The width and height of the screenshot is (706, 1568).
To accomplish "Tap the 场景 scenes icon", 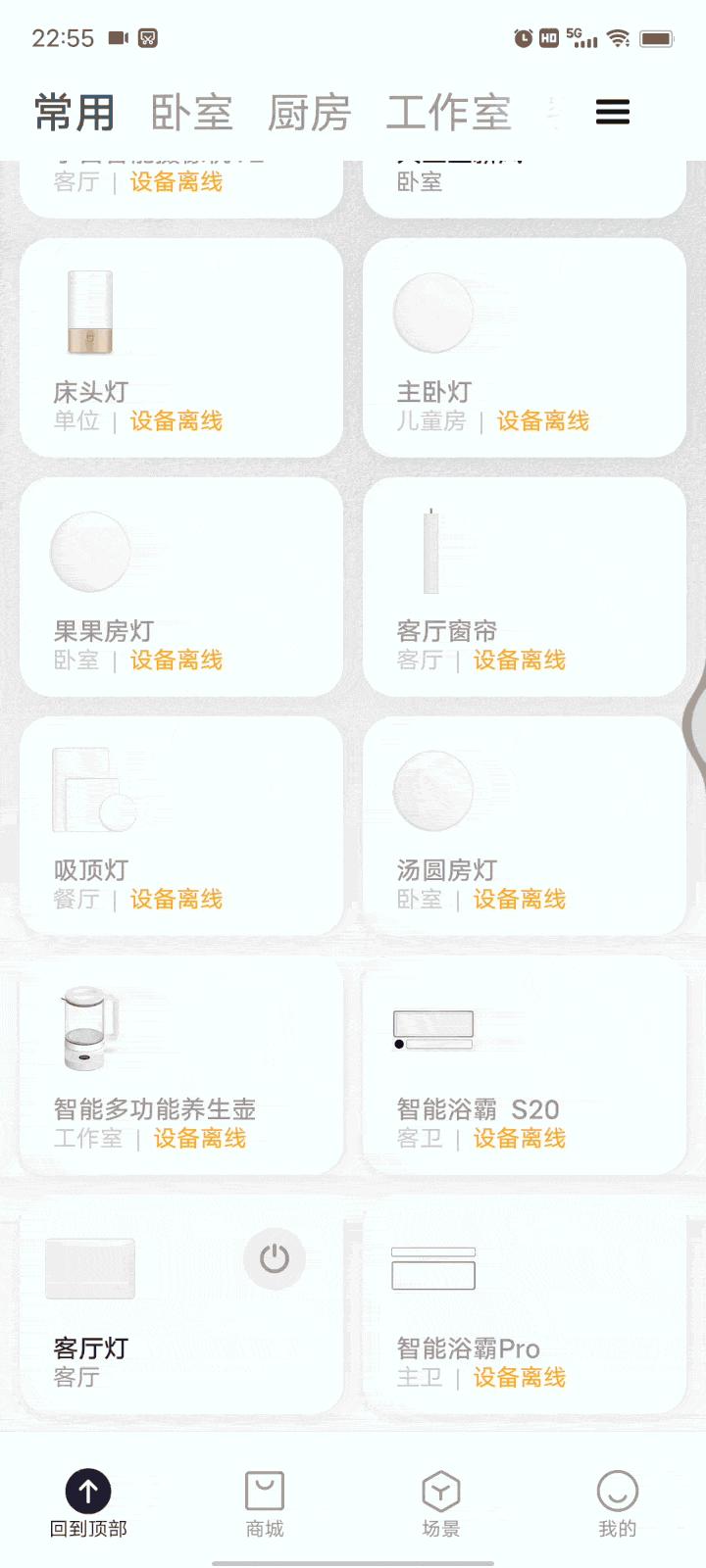I will (440, 1490).
